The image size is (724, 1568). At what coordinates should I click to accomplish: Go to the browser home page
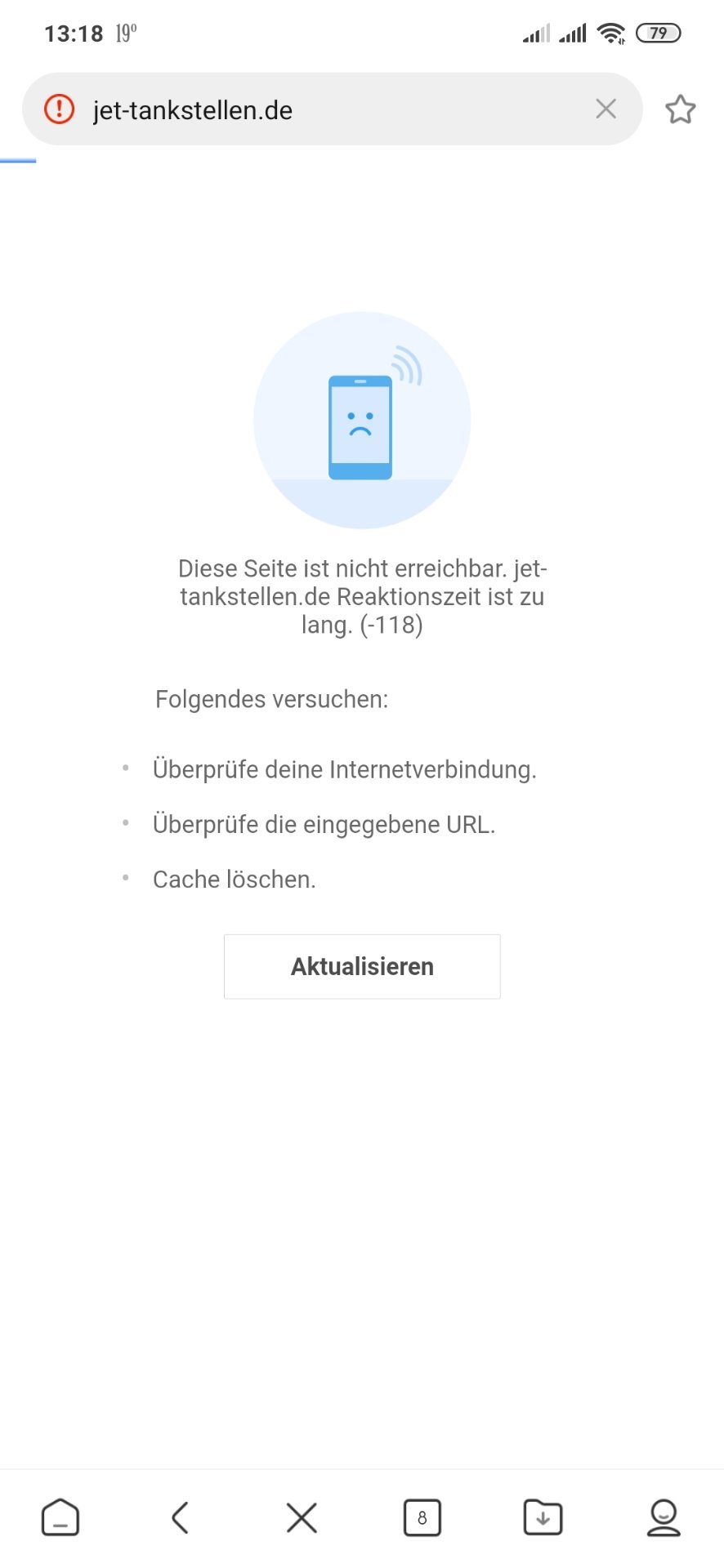[x=60, y=1517]
